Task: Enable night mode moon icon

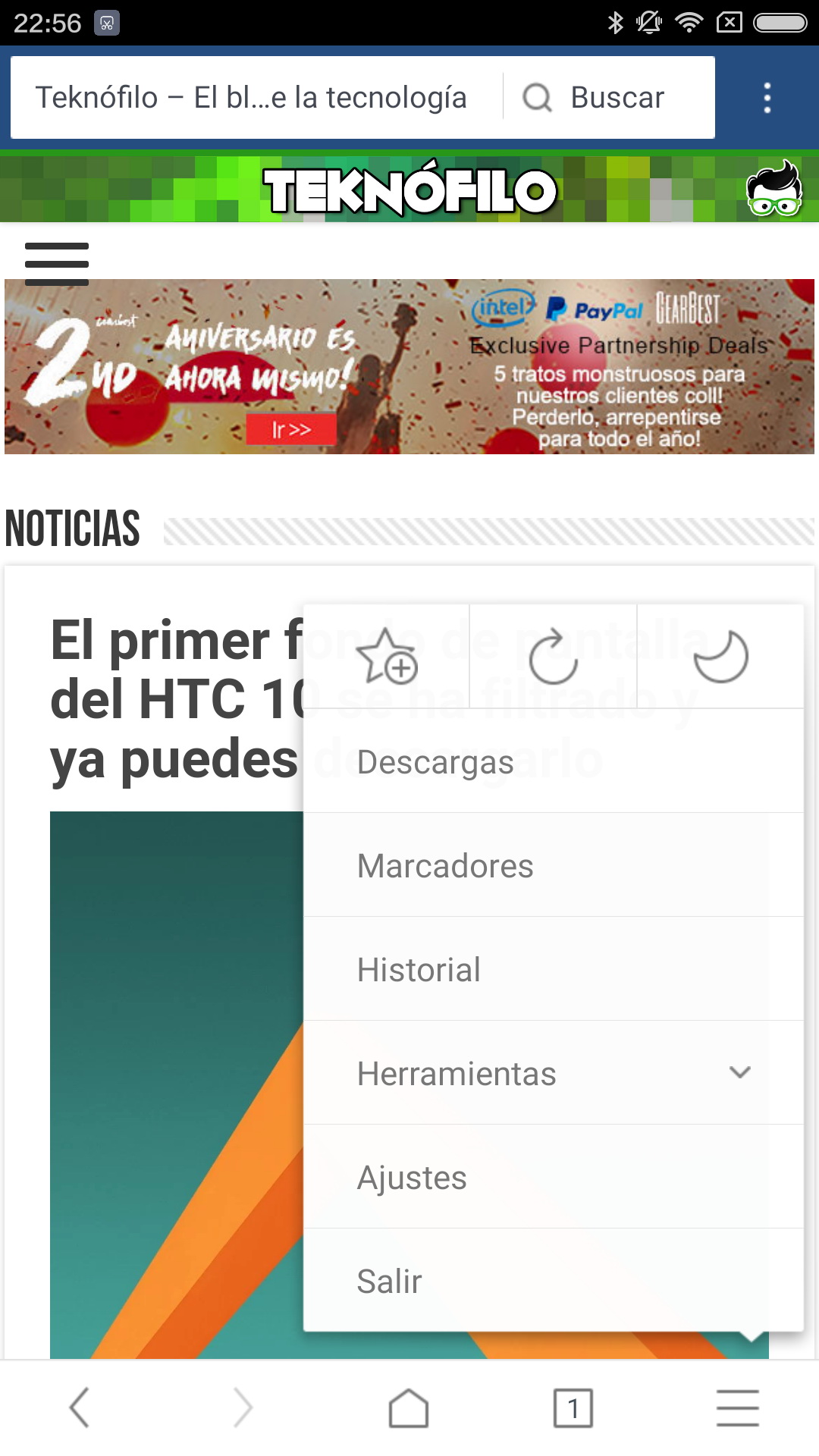Action: tap(720, 657)
